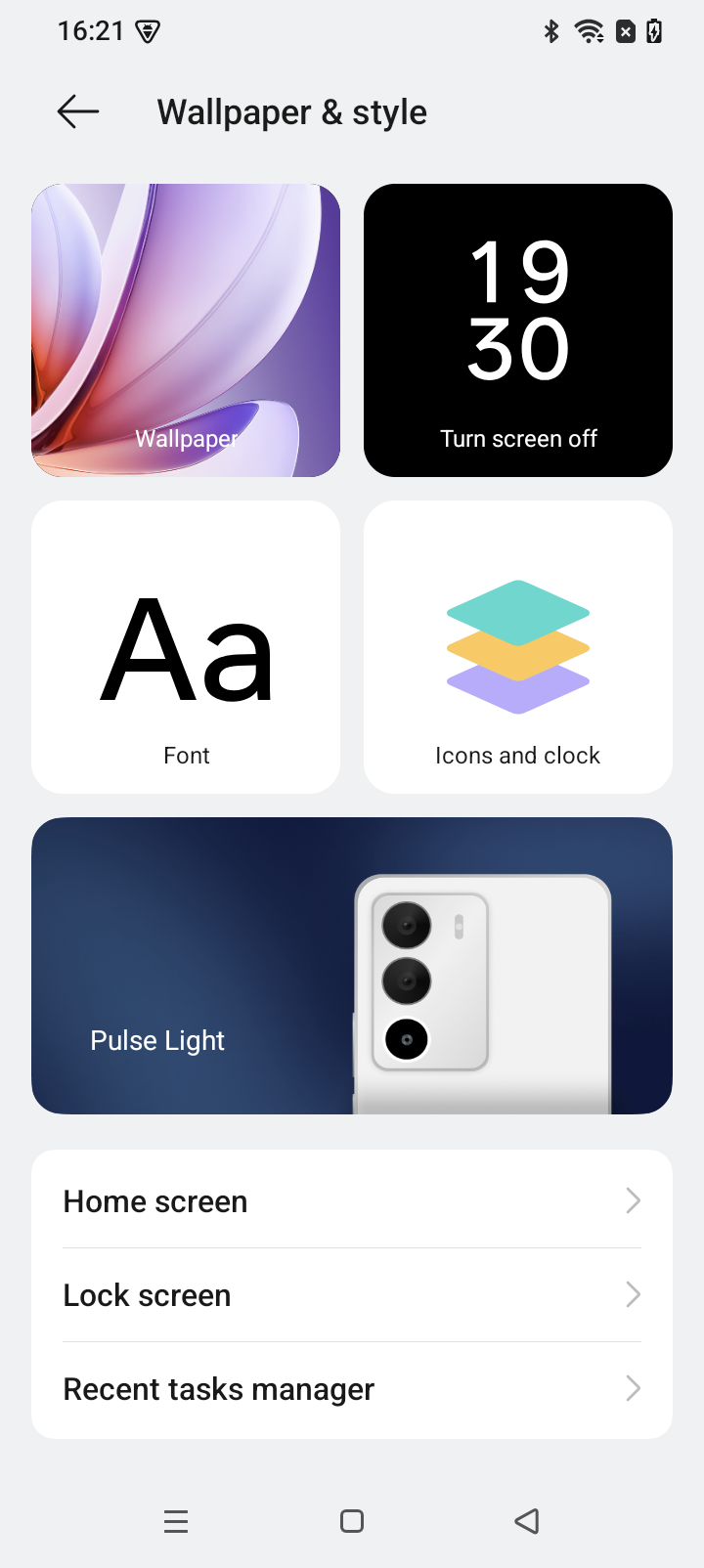Image resolution: width=704 pixels, height=1568 pixels.
Task: Open Recent tasks manager settings
Action: click(352, 1388)
